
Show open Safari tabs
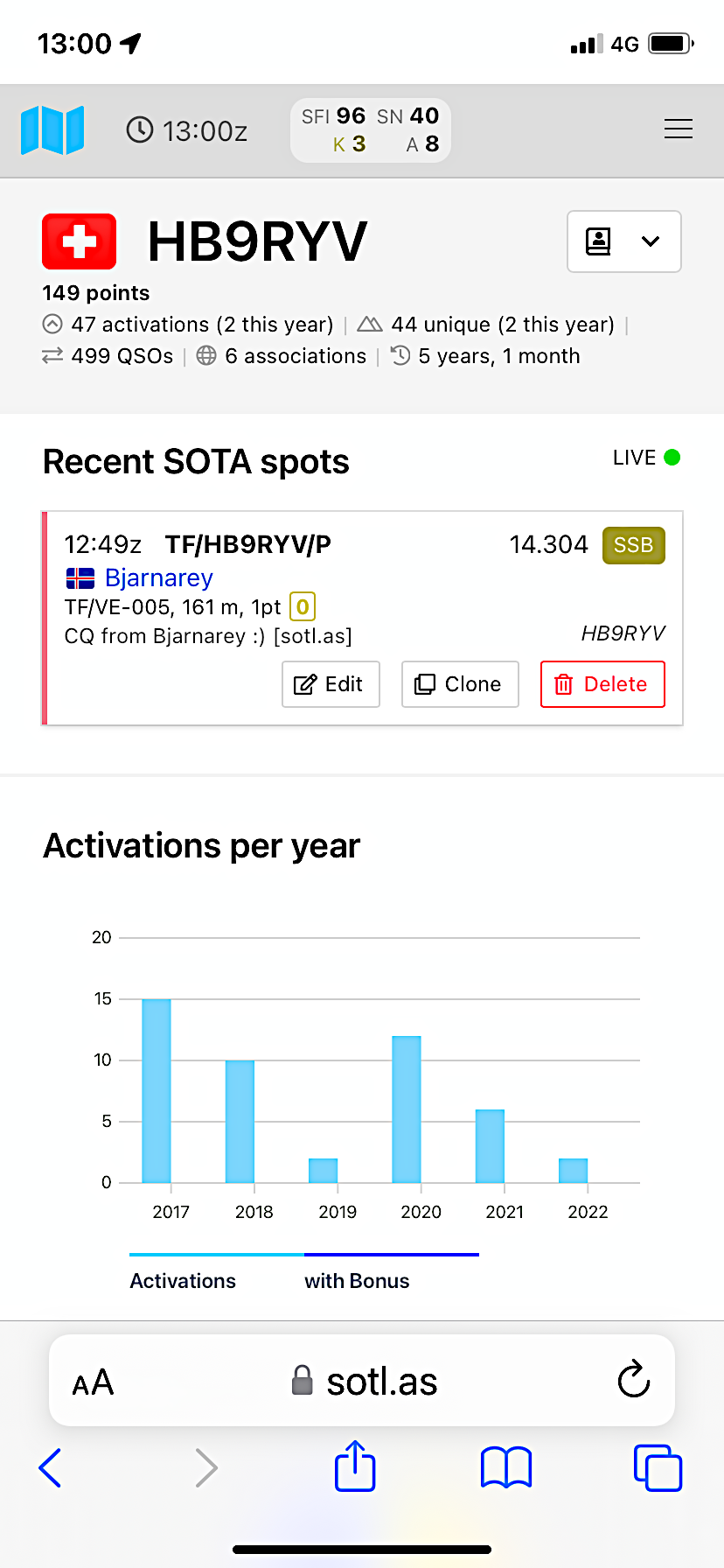pos(658,1467)
